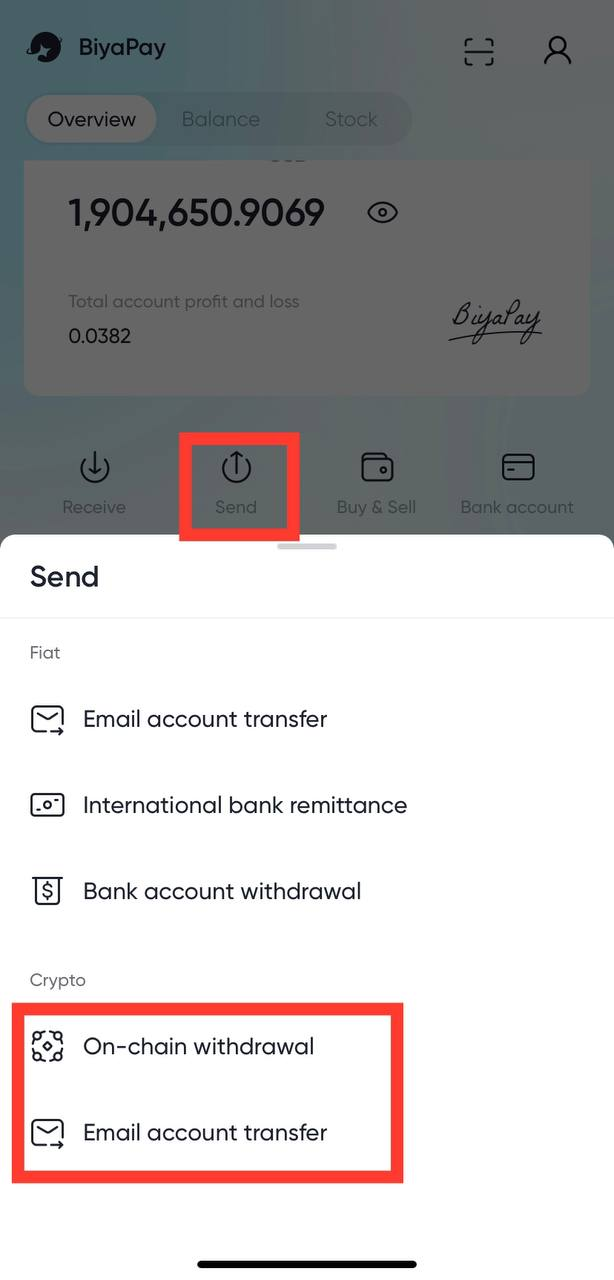Open the QR scan icon
Screen dimensions: 614x1280
coord(479,50)
